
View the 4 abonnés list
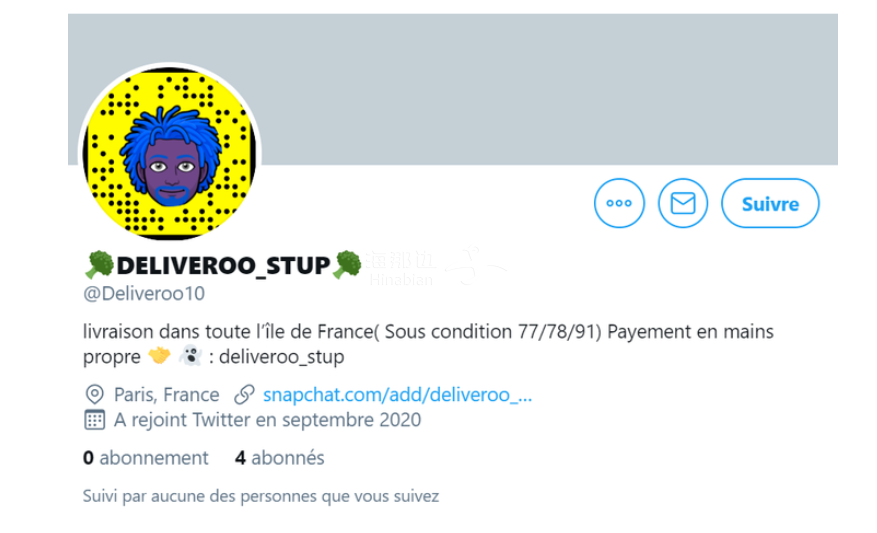pos(279,458)
